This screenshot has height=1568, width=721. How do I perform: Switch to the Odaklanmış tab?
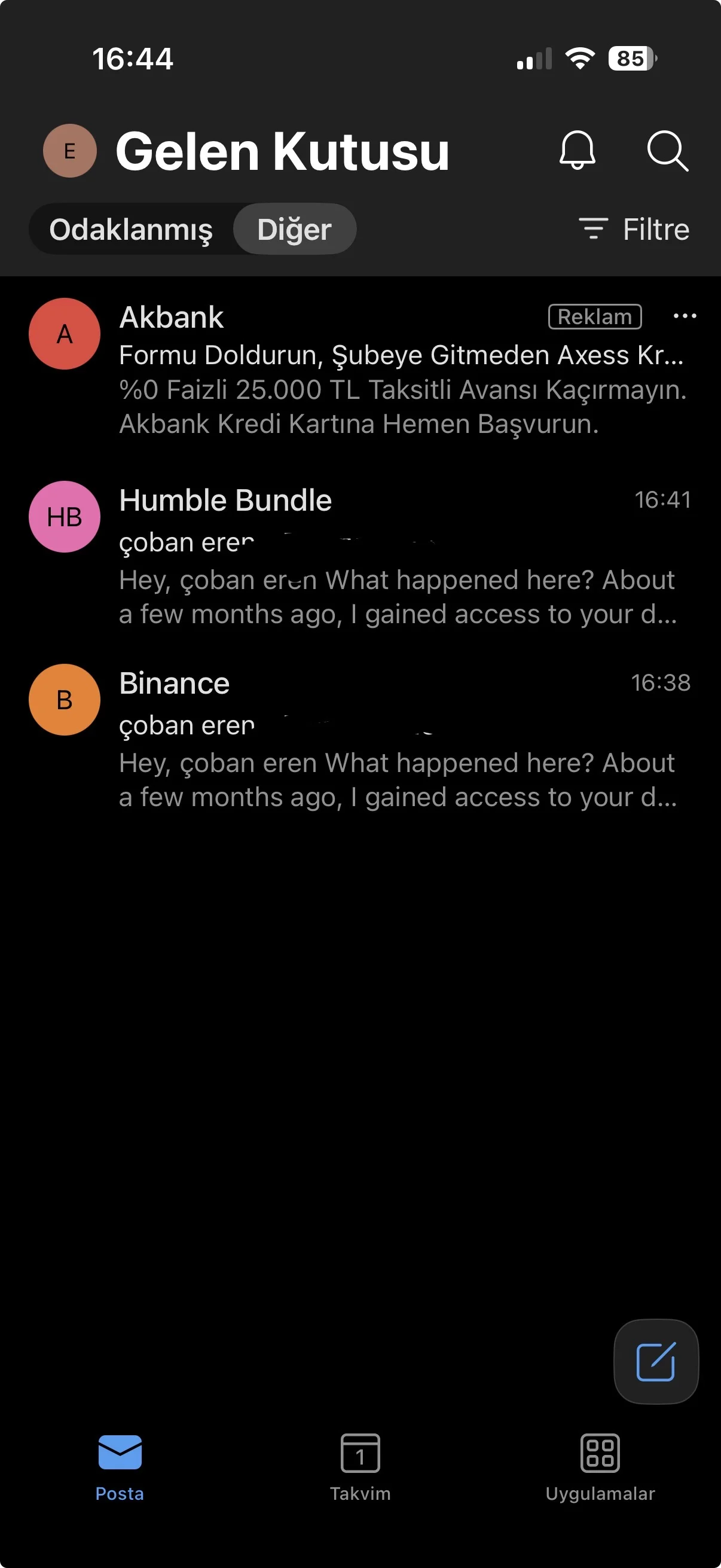pyautogui.click(x=131, y=230)
